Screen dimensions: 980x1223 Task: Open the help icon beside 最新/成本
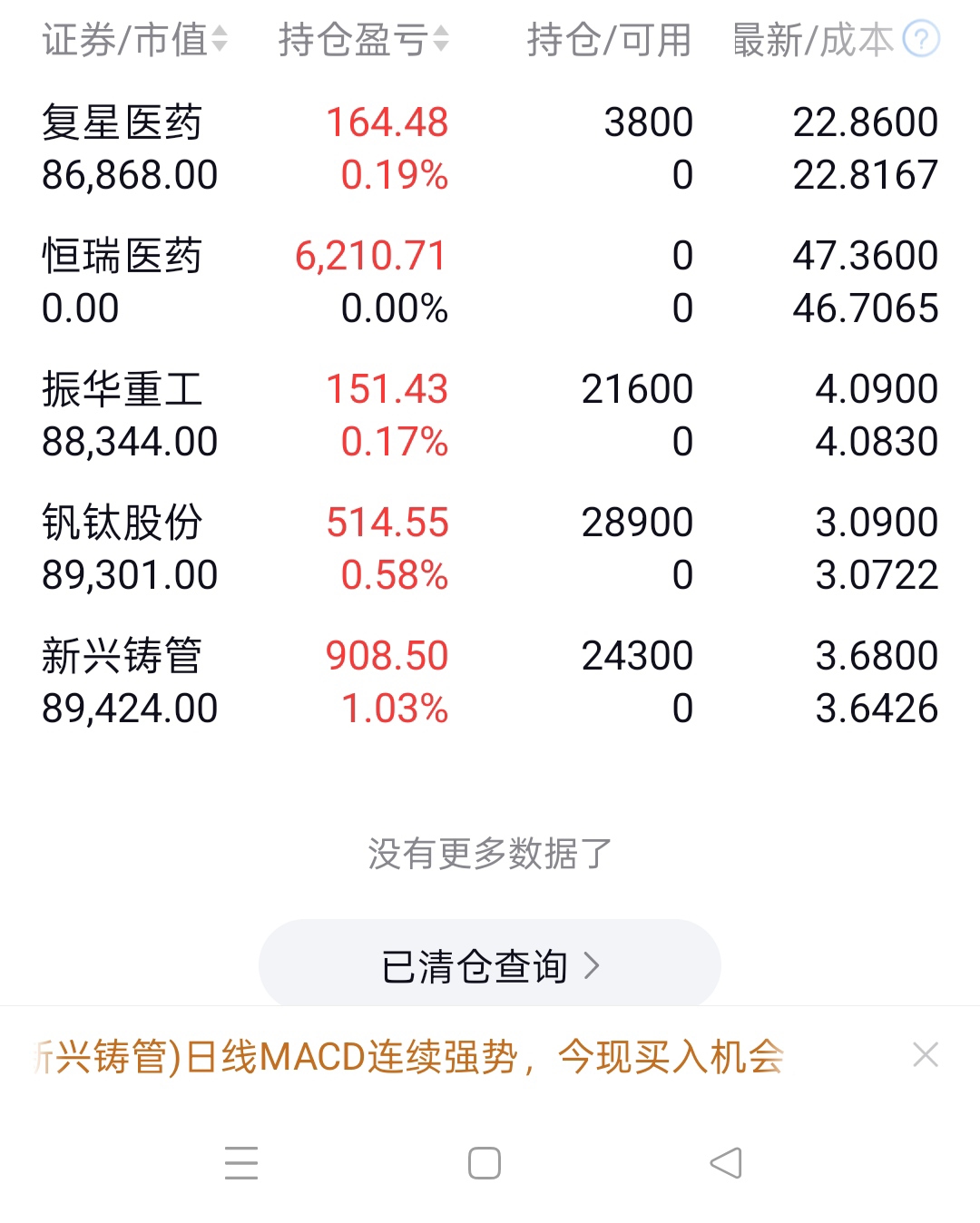tap(922, 39)
